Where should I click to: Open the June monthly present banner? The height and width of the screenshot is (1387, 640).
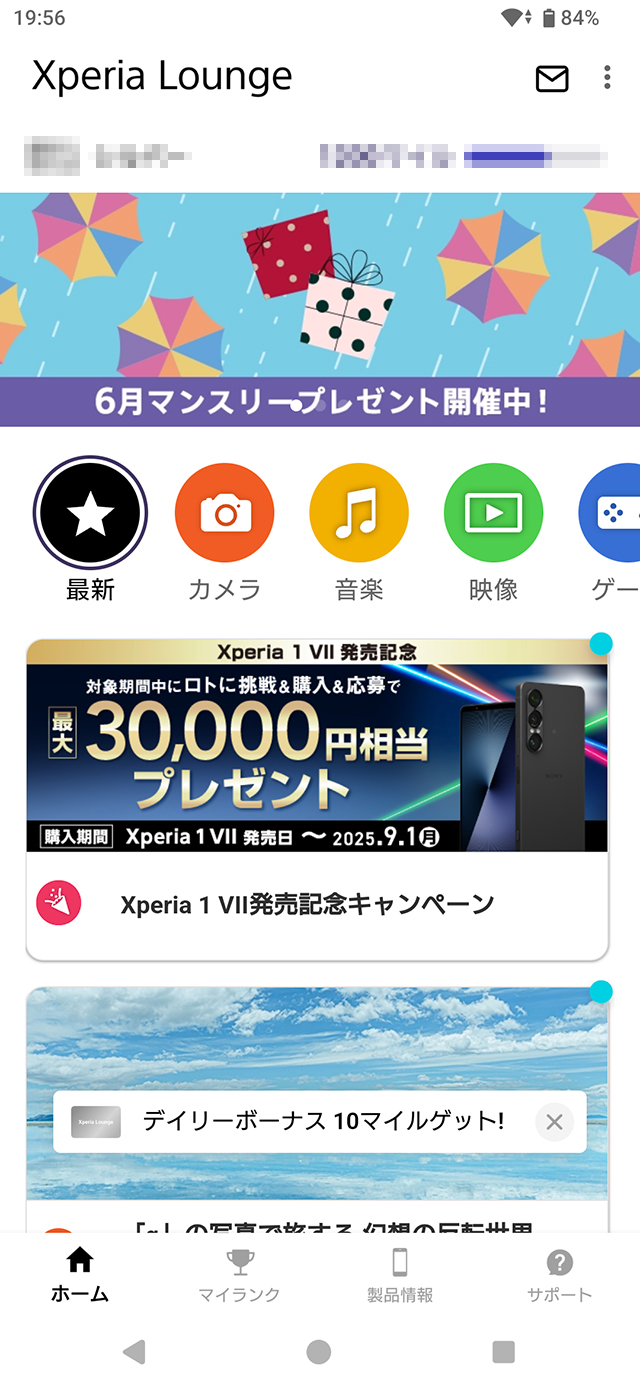(320, 310)
